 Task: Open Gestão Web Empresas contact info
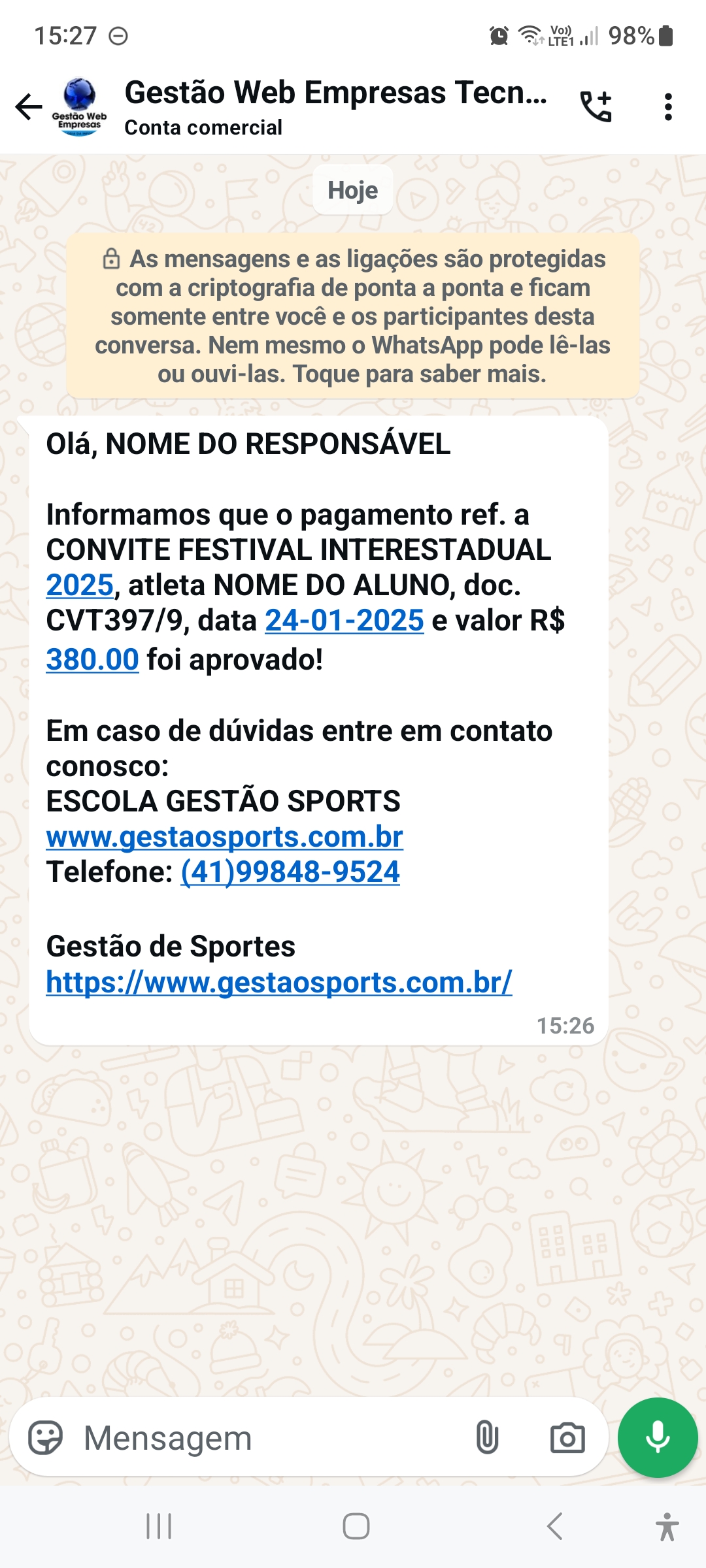[335, 107]
